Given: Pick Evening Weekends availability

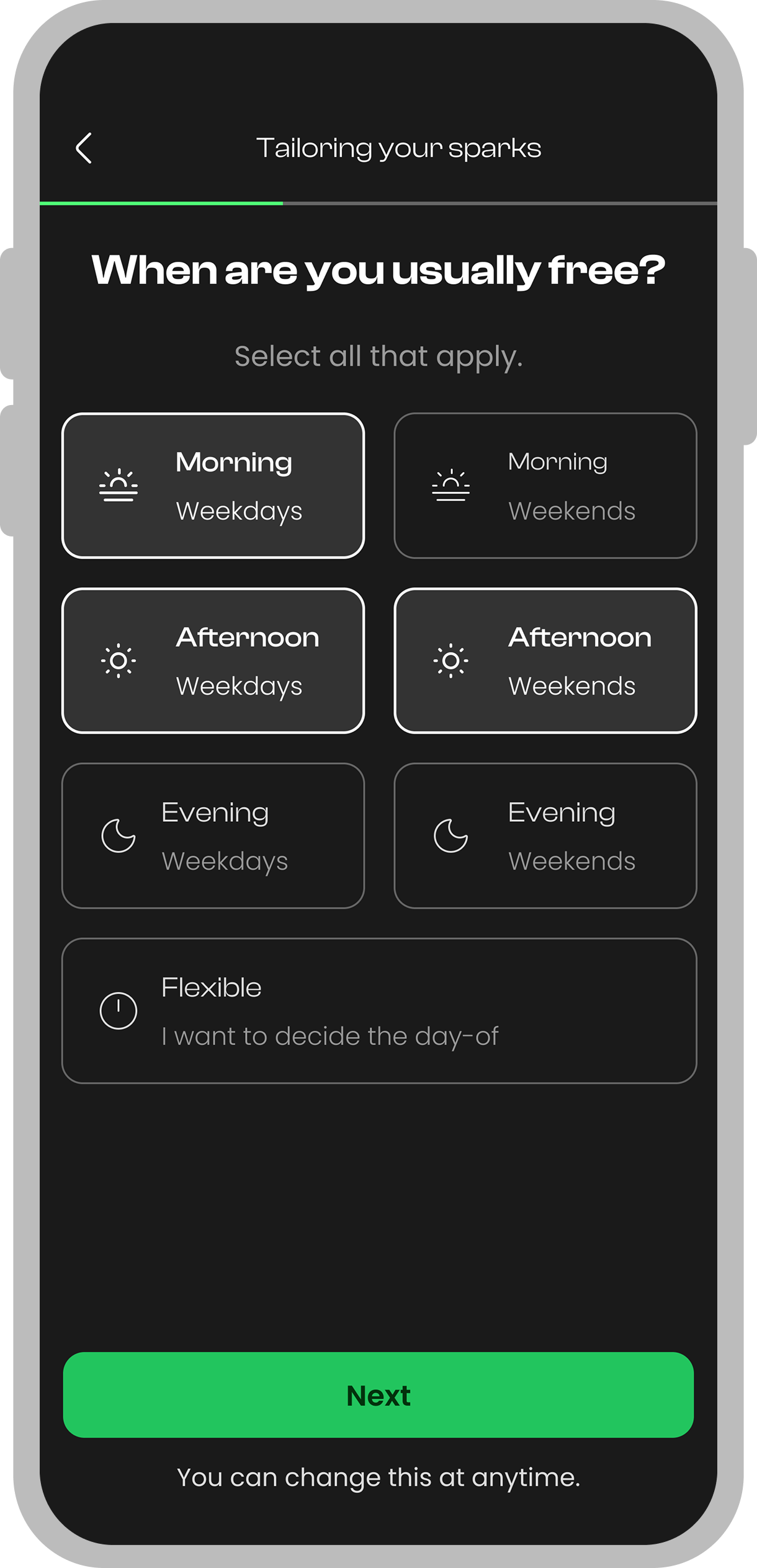Looking at the screenshot, I should 545,835.
